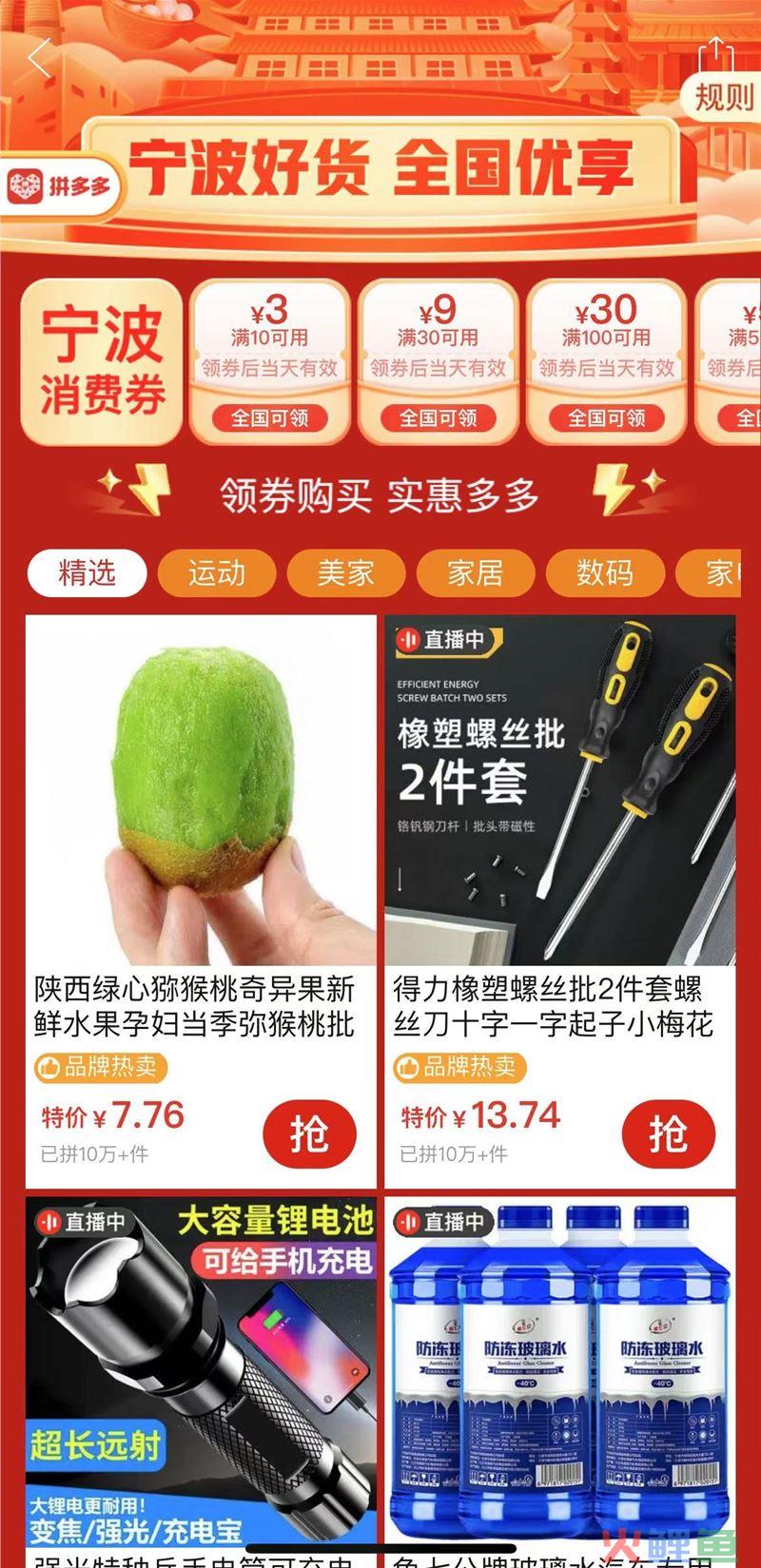Select the 精选 category tab
Screen dimensions: 761x1568
point(87,573)
